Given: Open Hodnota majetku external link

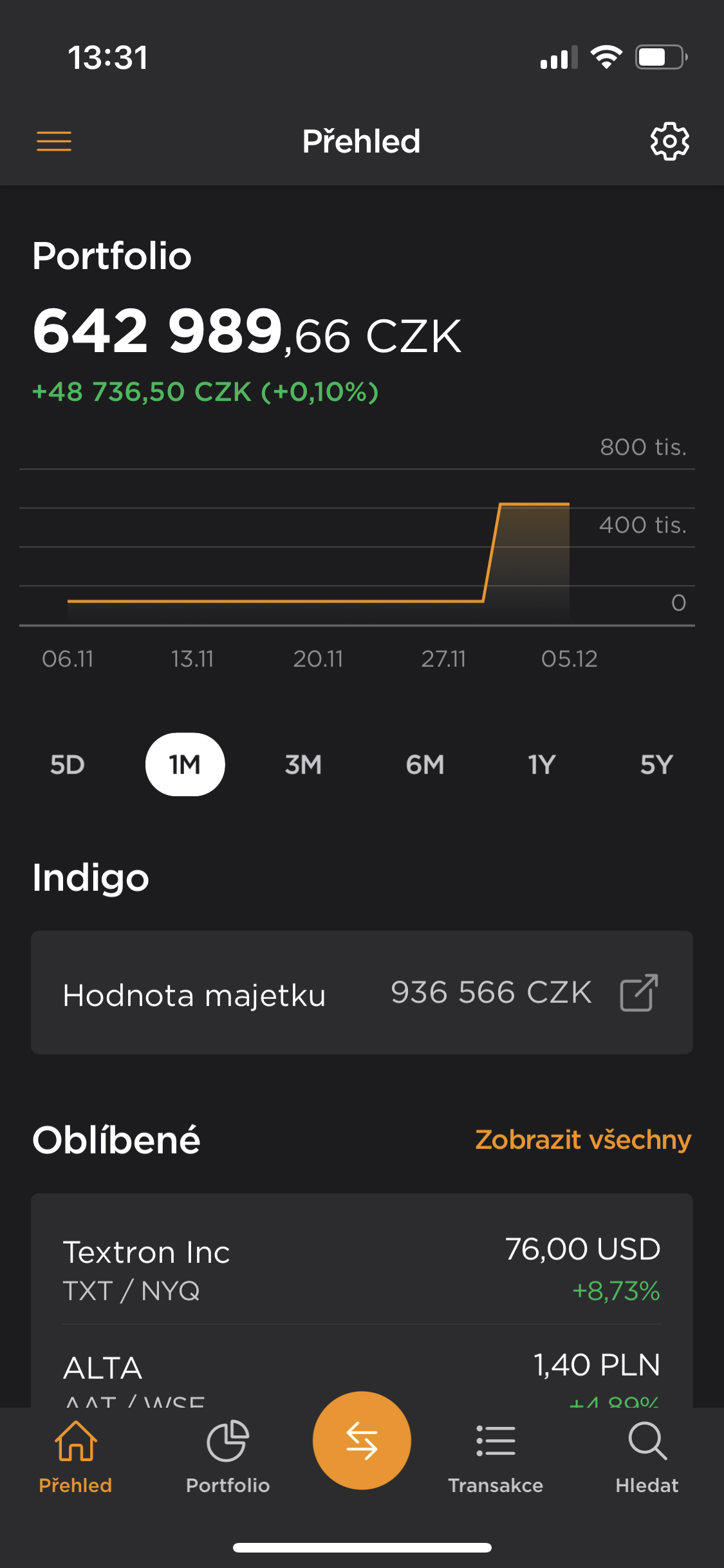Looking at the screenshot, I should coord(638,993).
